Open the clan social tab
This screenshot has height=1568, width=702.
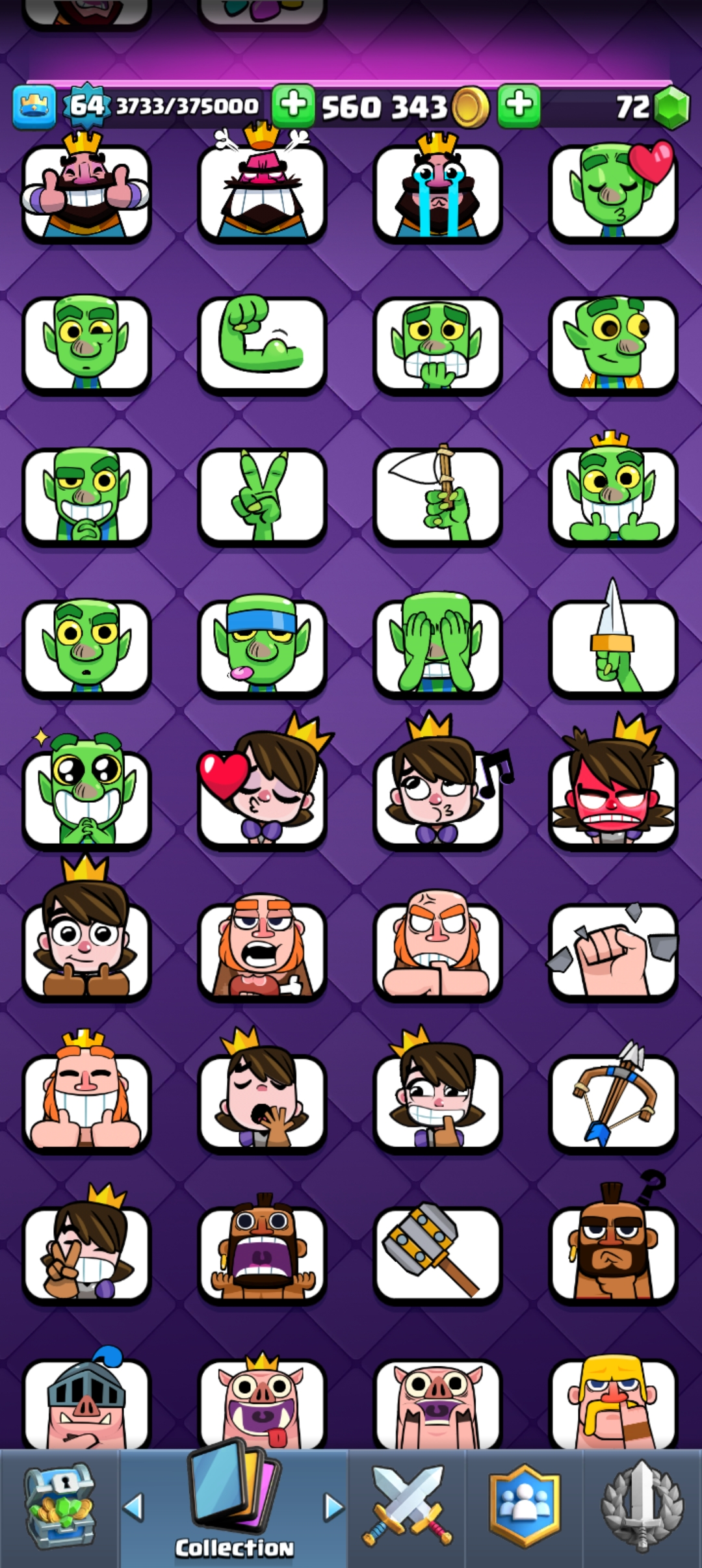(525, 1508)
